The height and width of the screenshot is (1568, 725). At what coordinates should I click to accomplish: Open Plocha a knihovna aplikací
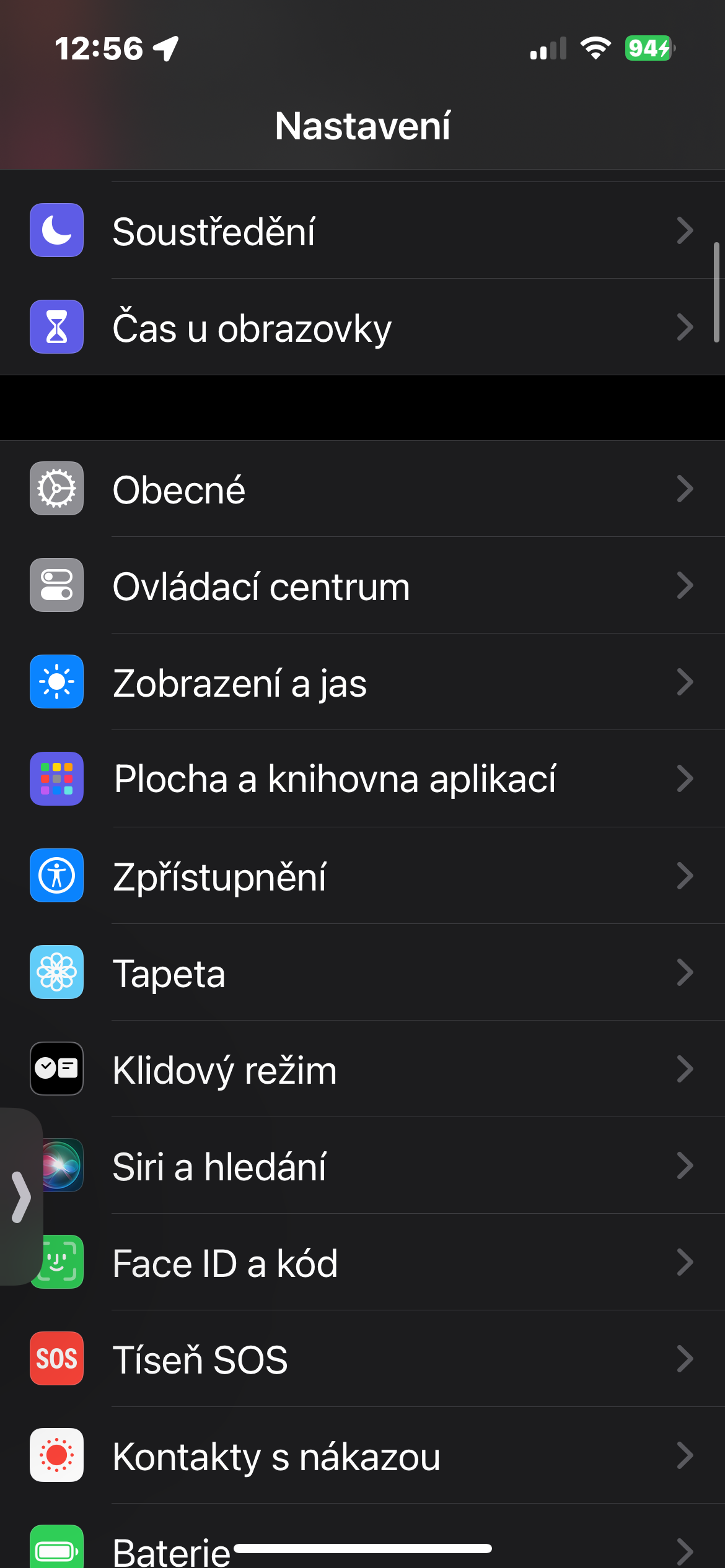pos(362,779)
